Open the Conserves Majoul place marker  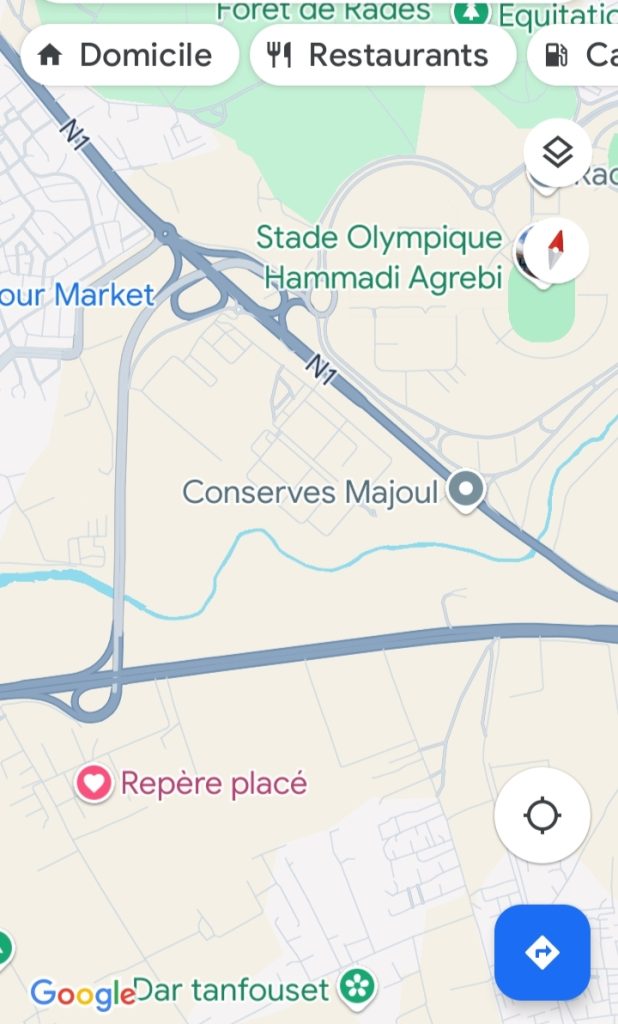(465, 490)
